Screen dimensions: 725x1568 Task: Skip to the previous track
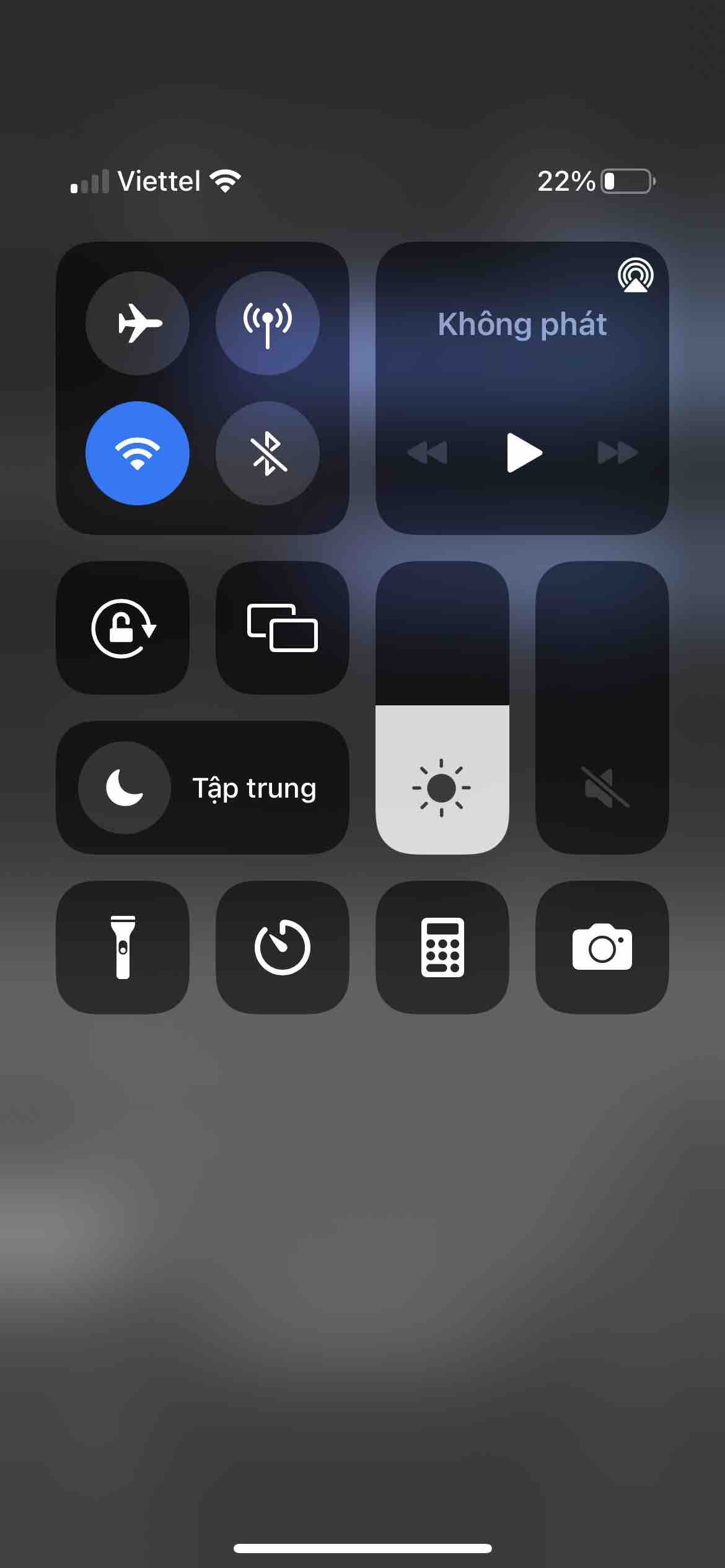coord(427,453)
